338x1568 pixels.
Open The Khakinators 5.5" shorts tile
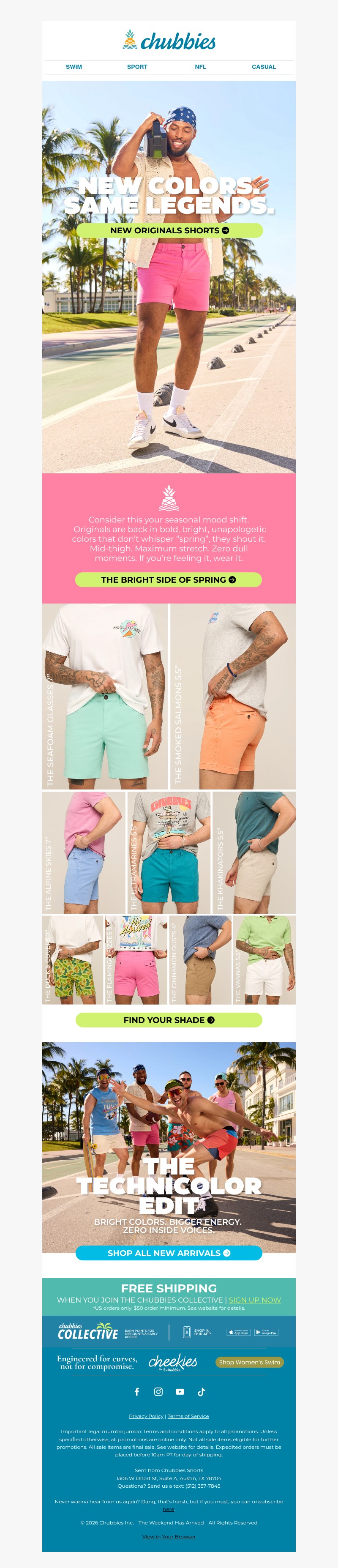pos(254,852)
